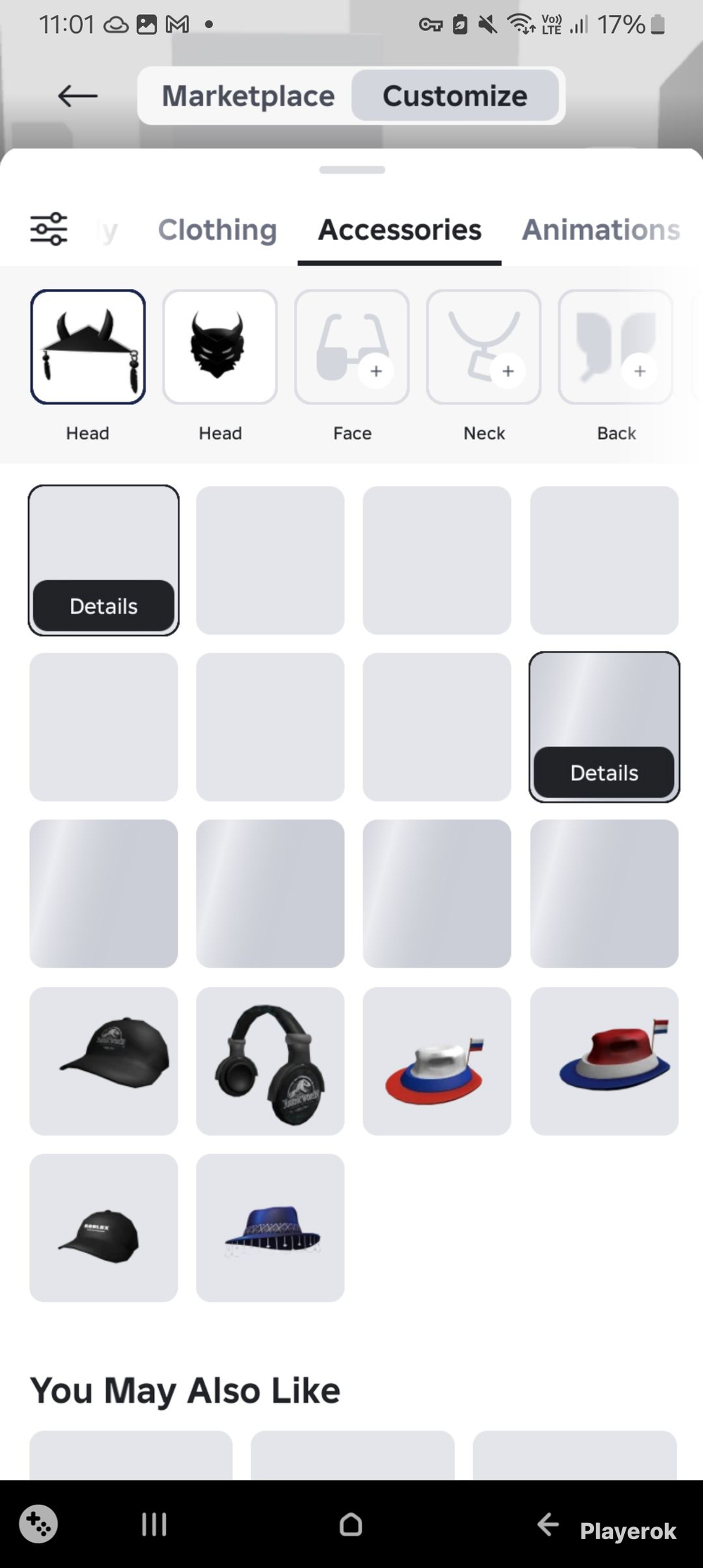Go back using the top-left arrow
Image resolution: width=703 pixels, height=1568 pixels.
[77, 96]
